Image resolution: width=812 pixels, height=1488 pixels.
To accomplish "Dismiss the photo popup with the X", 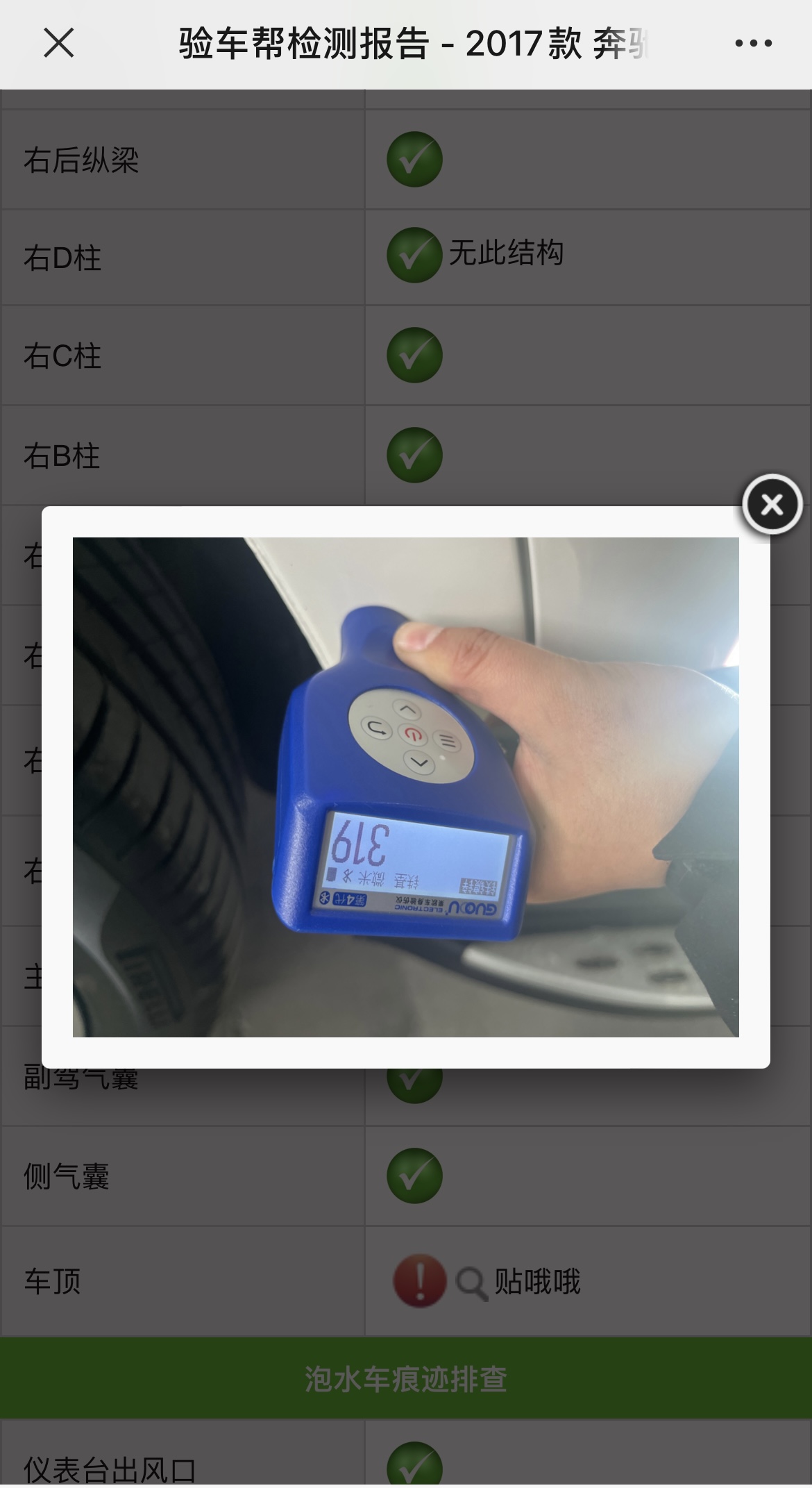I will click(x=772, y=505).
